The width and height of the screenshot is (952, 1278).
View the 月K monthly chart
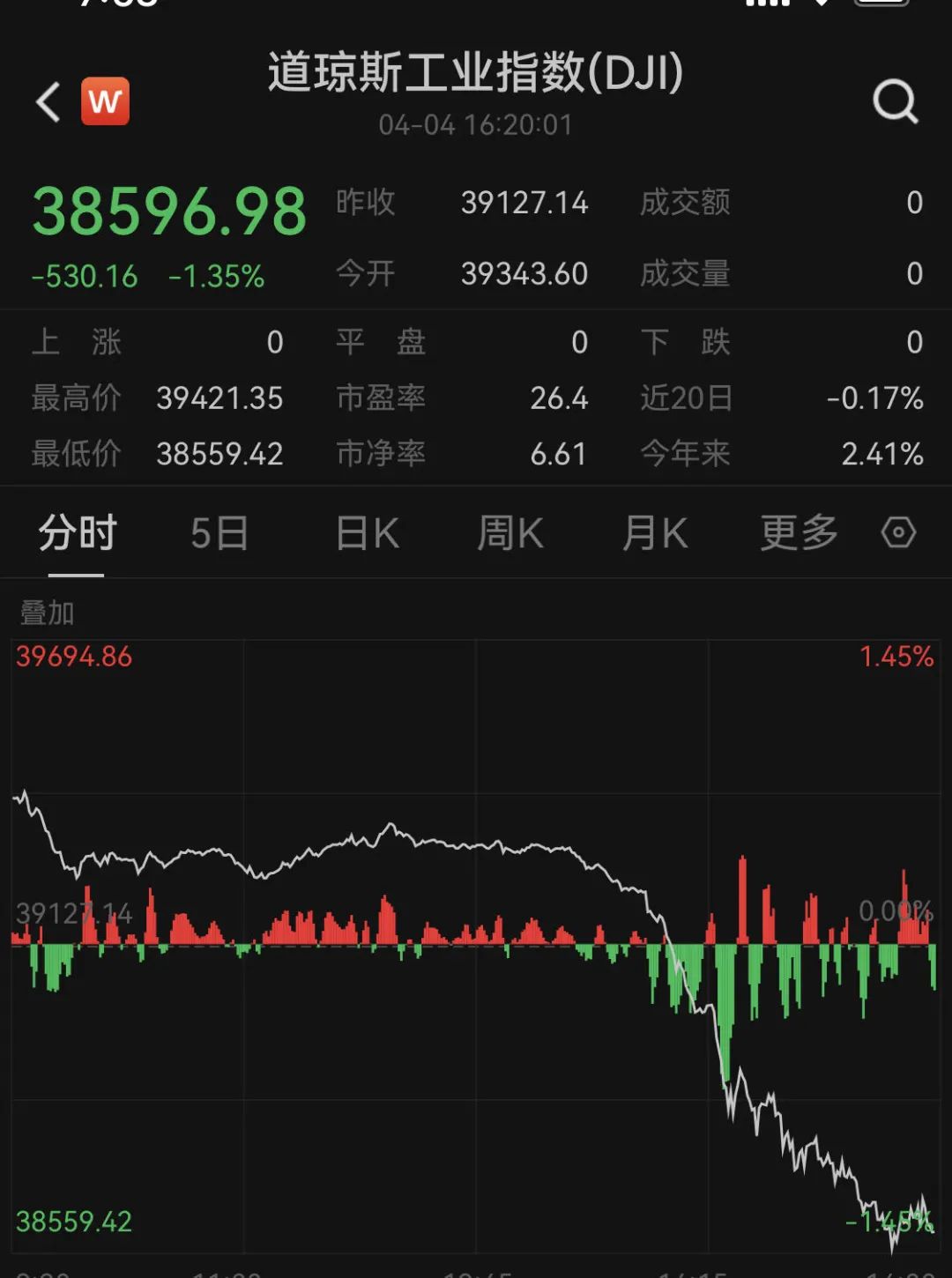[x=654, y=533]
